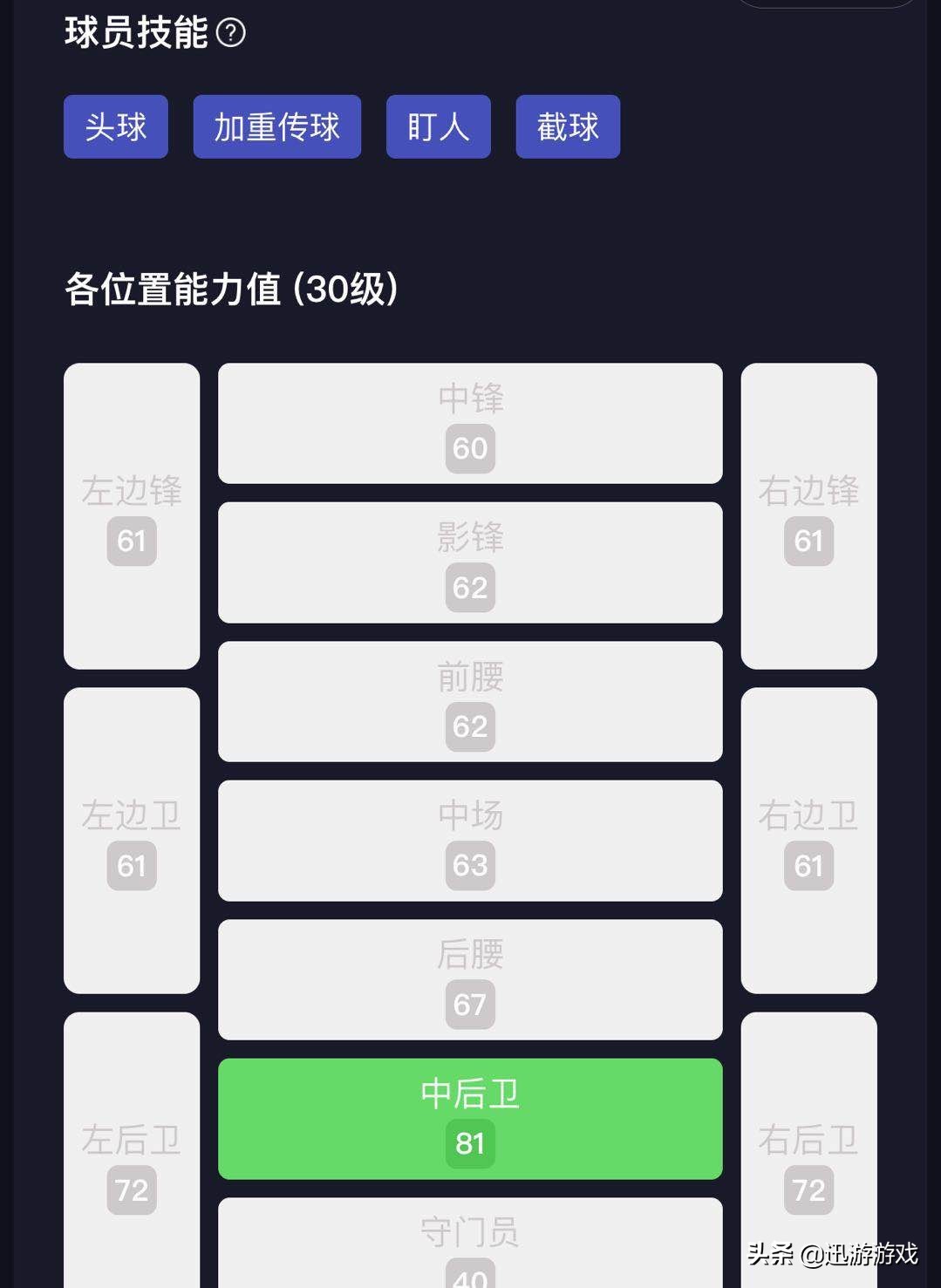This screenshot has height=1288, width=941.
Task: Select the 左边锋 position with rating 61
Action: point(131,515)
